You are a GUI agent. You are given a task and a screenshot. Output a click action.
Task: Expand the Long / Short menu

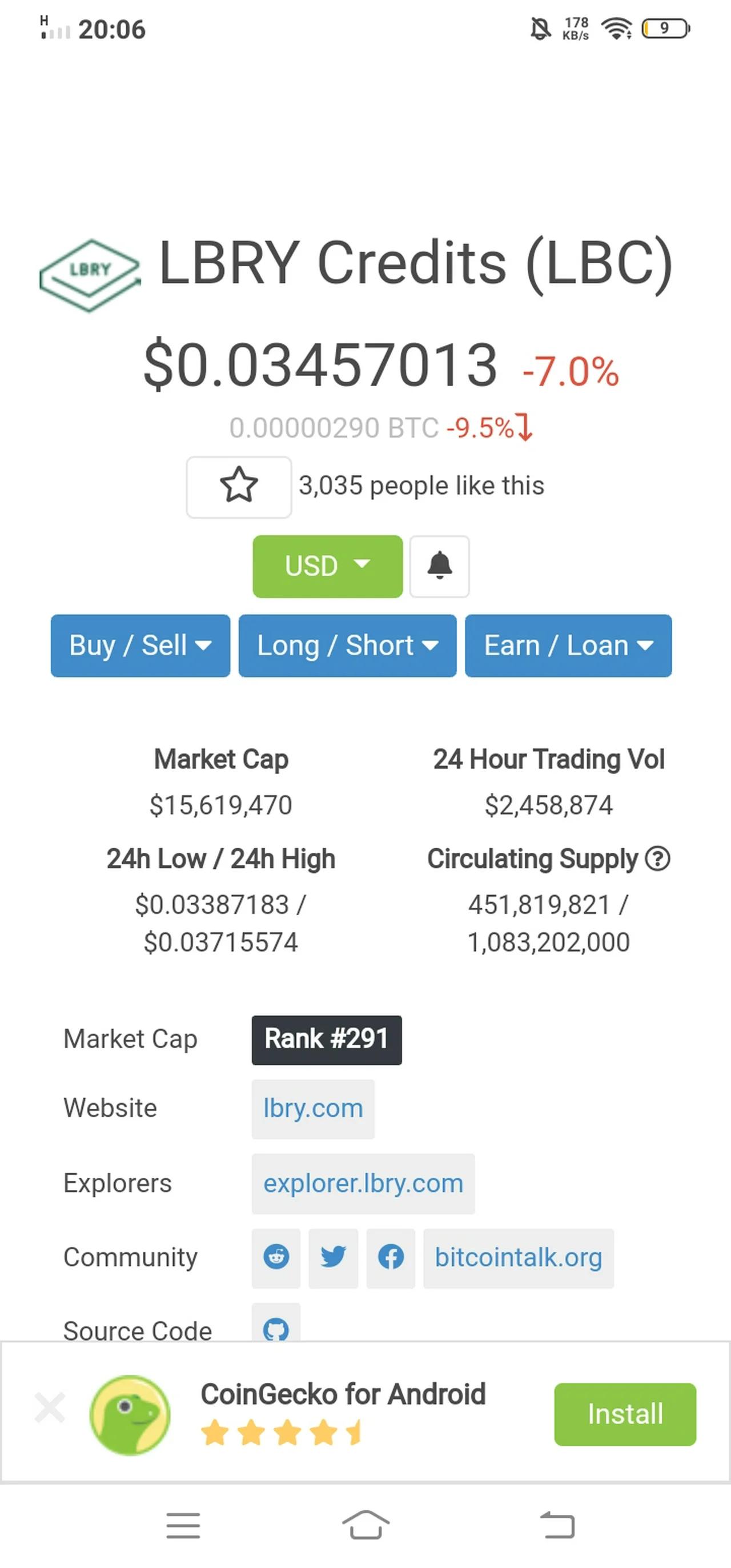tap(348, 645)
